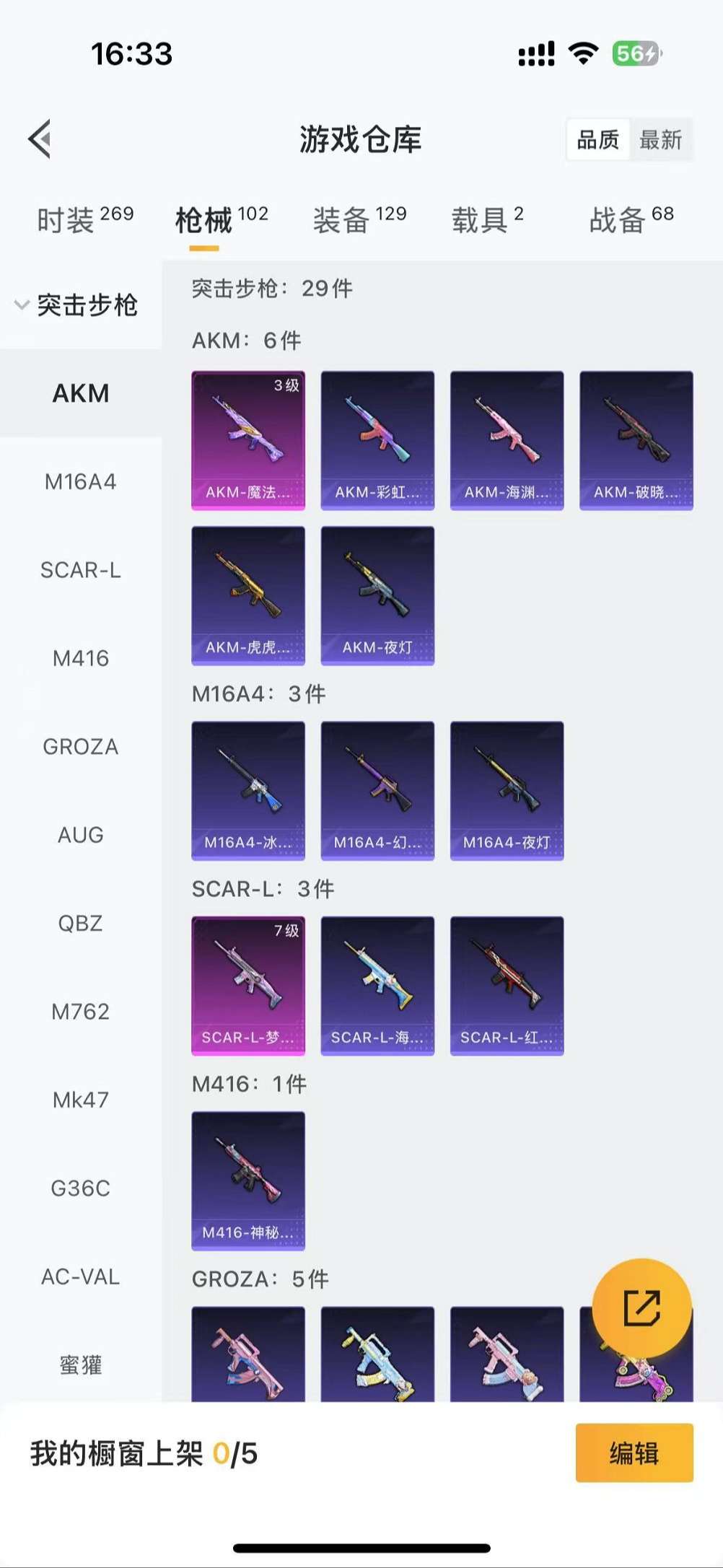Select M16A4 in the side list
The width and height of the screenshot is (723, 1568).
coord(80,482)
